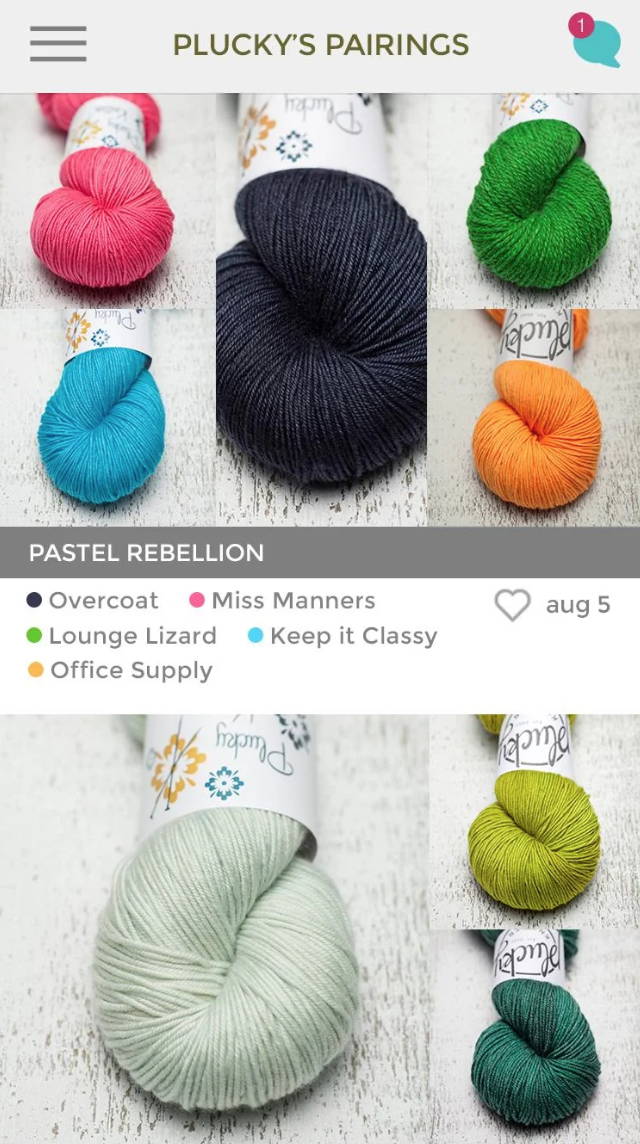Image resolution: width=640 pixels, height=1144 pixels.
Task: Open the Keep it Classy blue yarn tile
Action: coord(107,417)
